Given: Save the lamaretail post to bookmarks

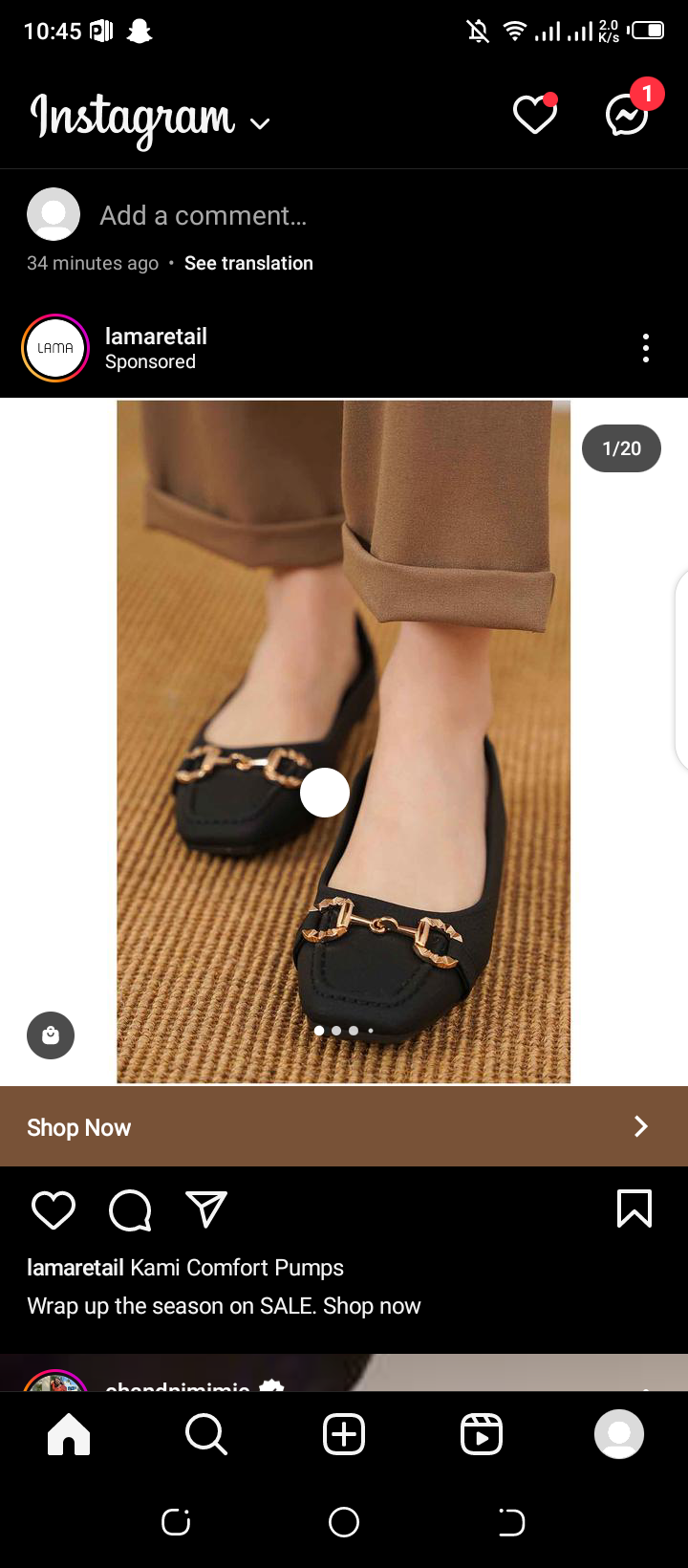Looking at the screenshot, I should 634,1209.
